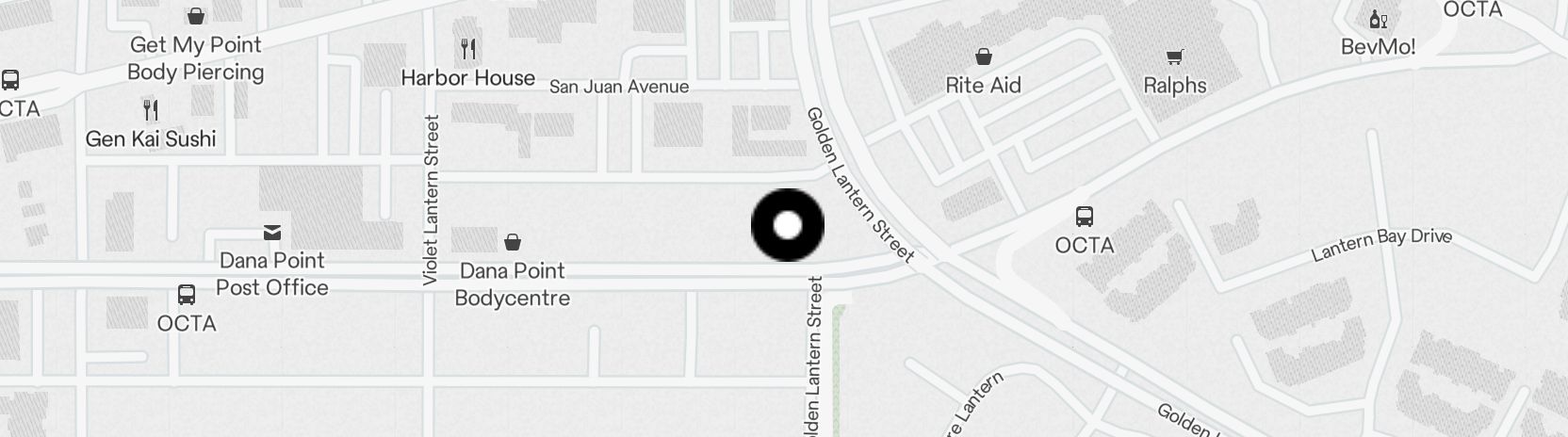Viewport: 1568px width, 437px height.
Task: Tap OCTA bus stop near Lantern Bay Drive
Action: point(1084,218)
